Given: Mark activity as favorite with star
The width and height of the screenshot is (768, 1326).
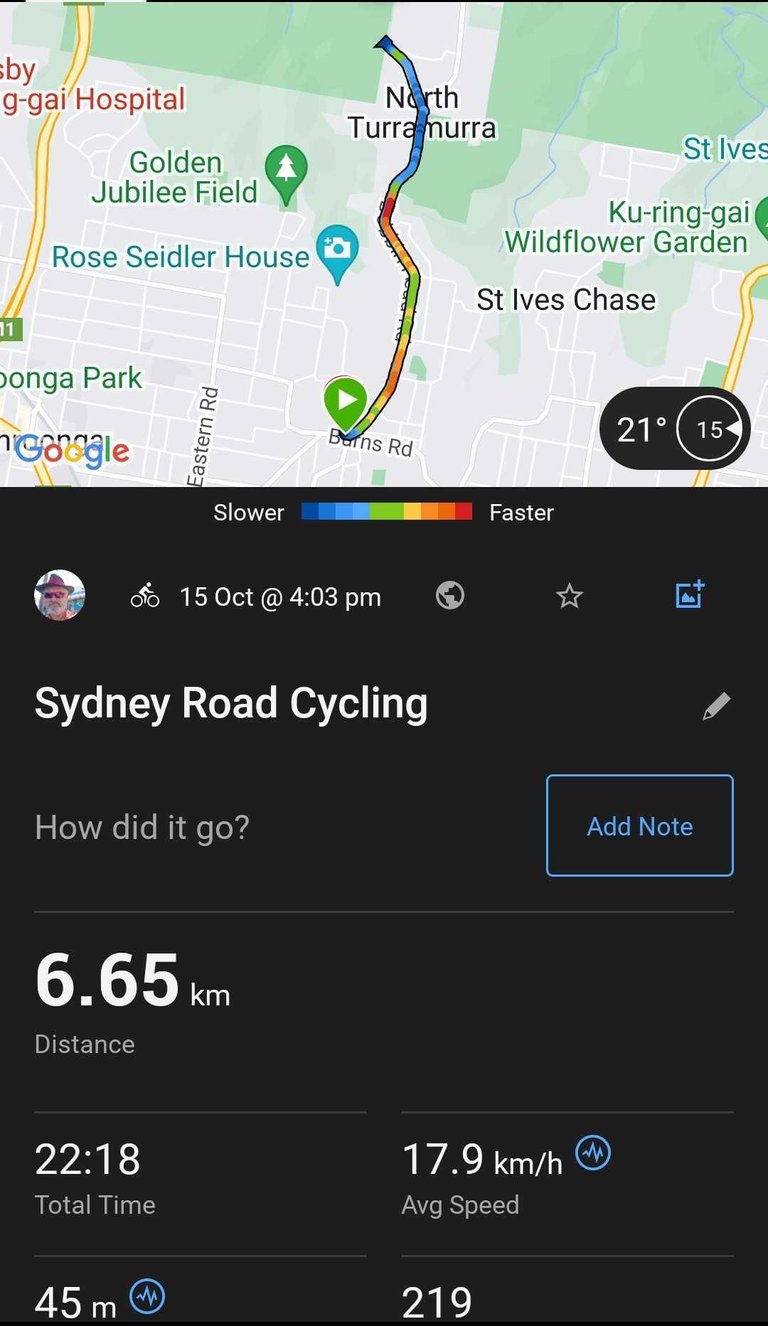Looking at the screenshot, I should click(569, 597).
